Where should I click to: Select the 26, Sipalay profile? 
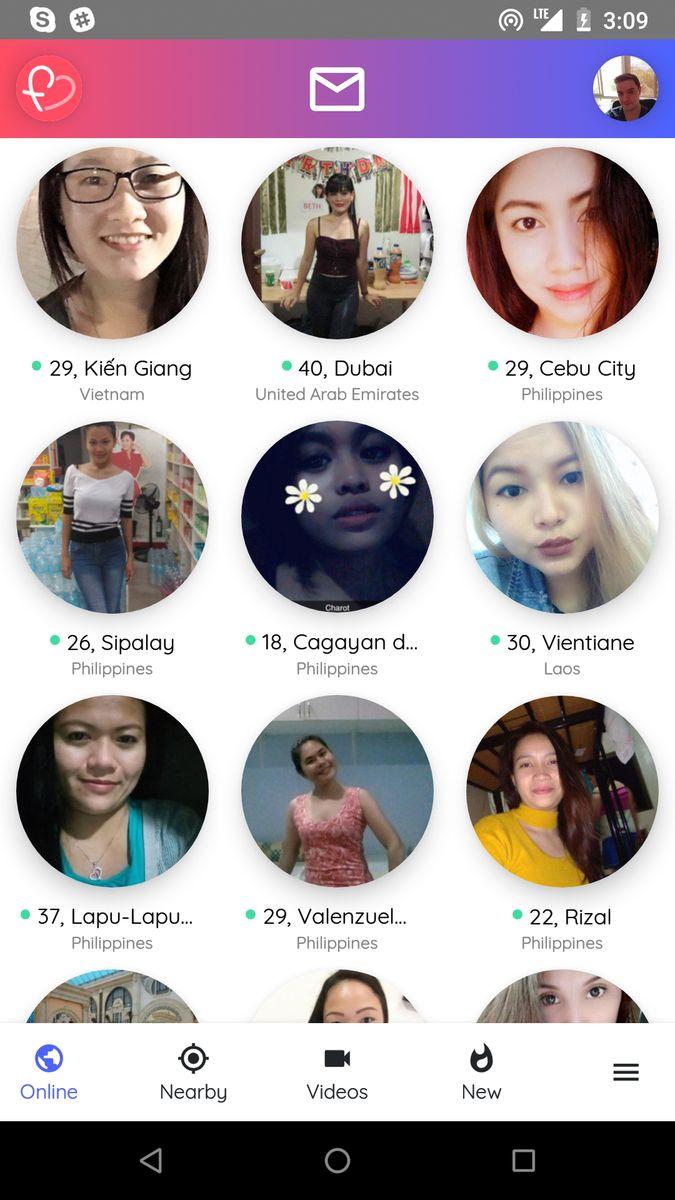click(x=112, y=517)
